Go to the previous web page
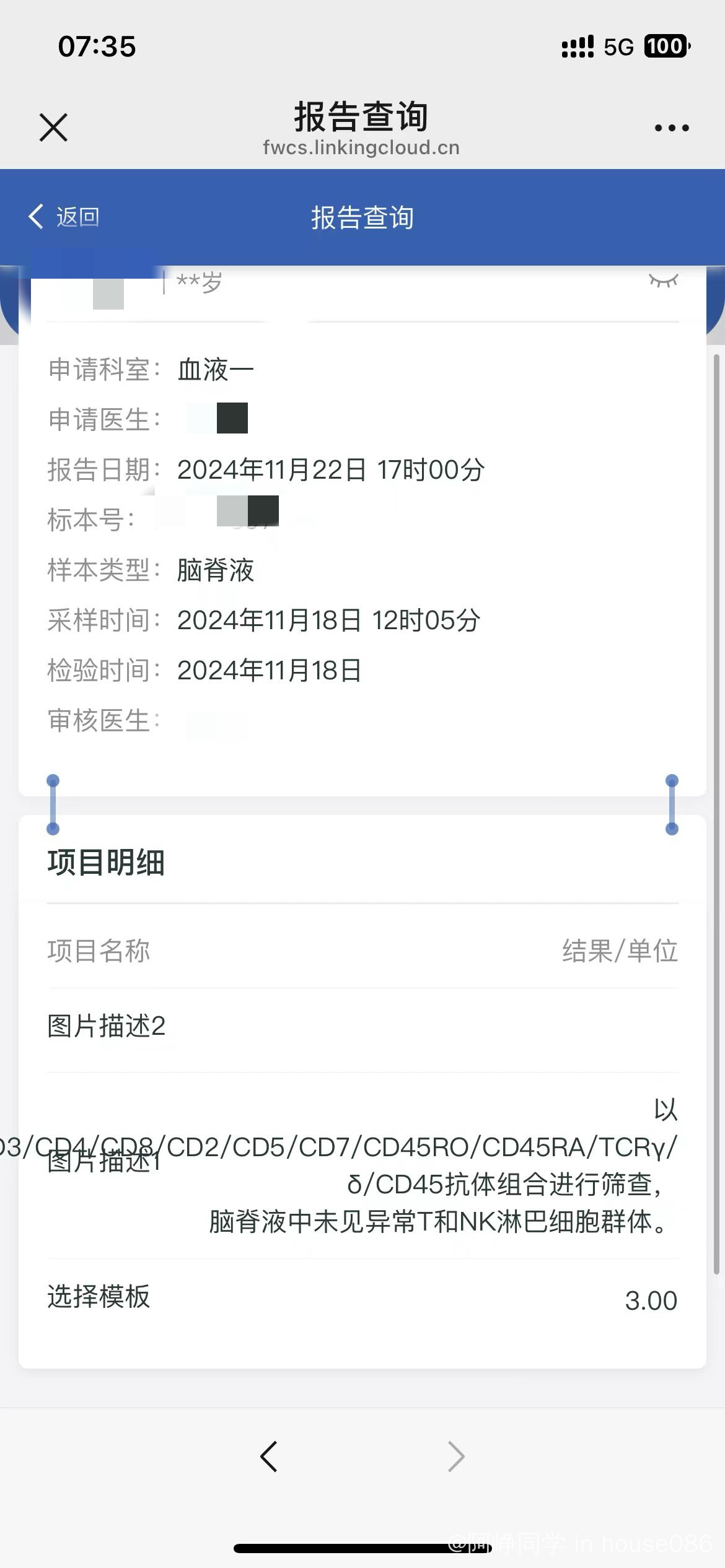 coord(269,1457)
